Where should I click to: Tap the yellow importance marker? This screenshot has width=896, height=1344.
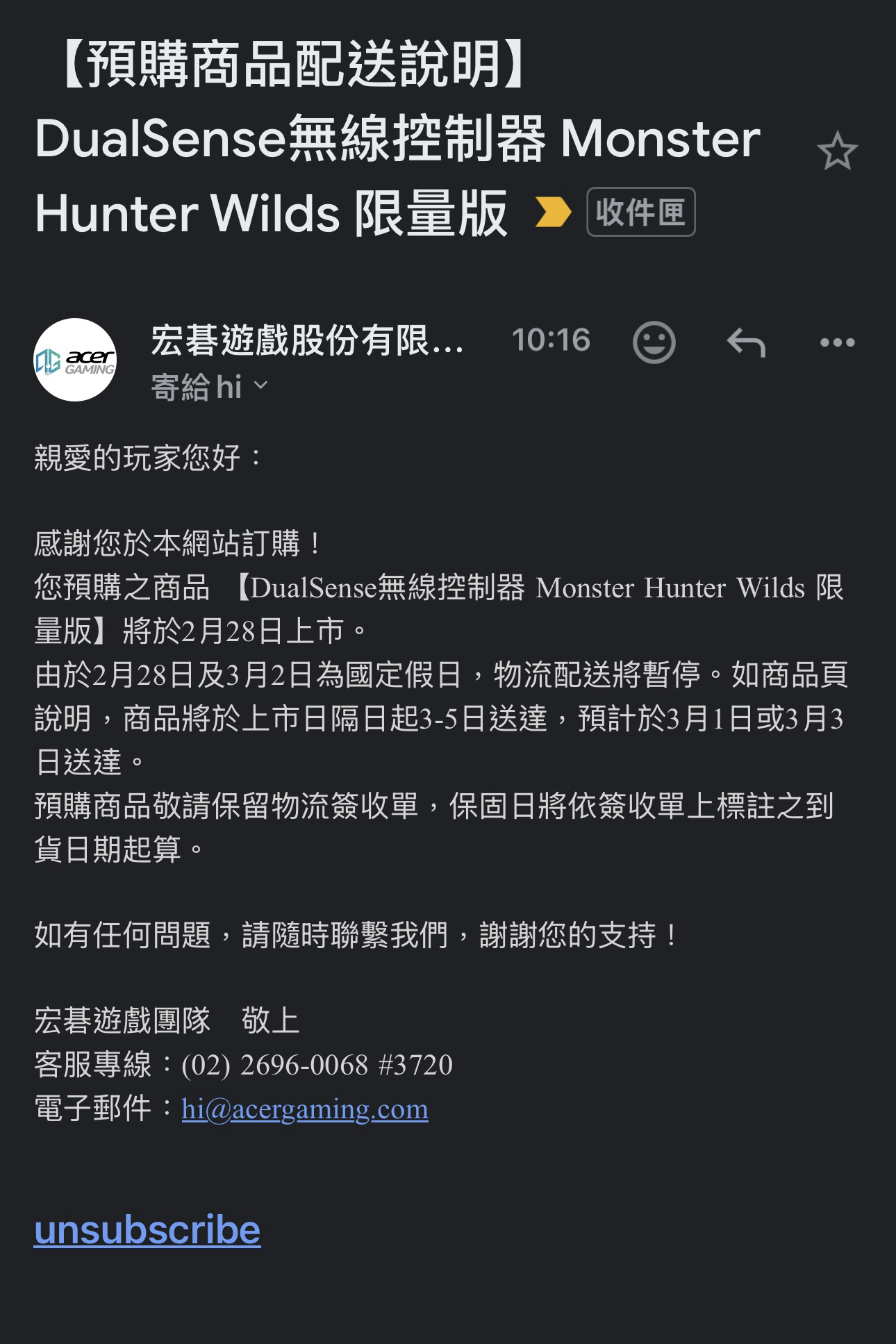(x=553, y=213)
